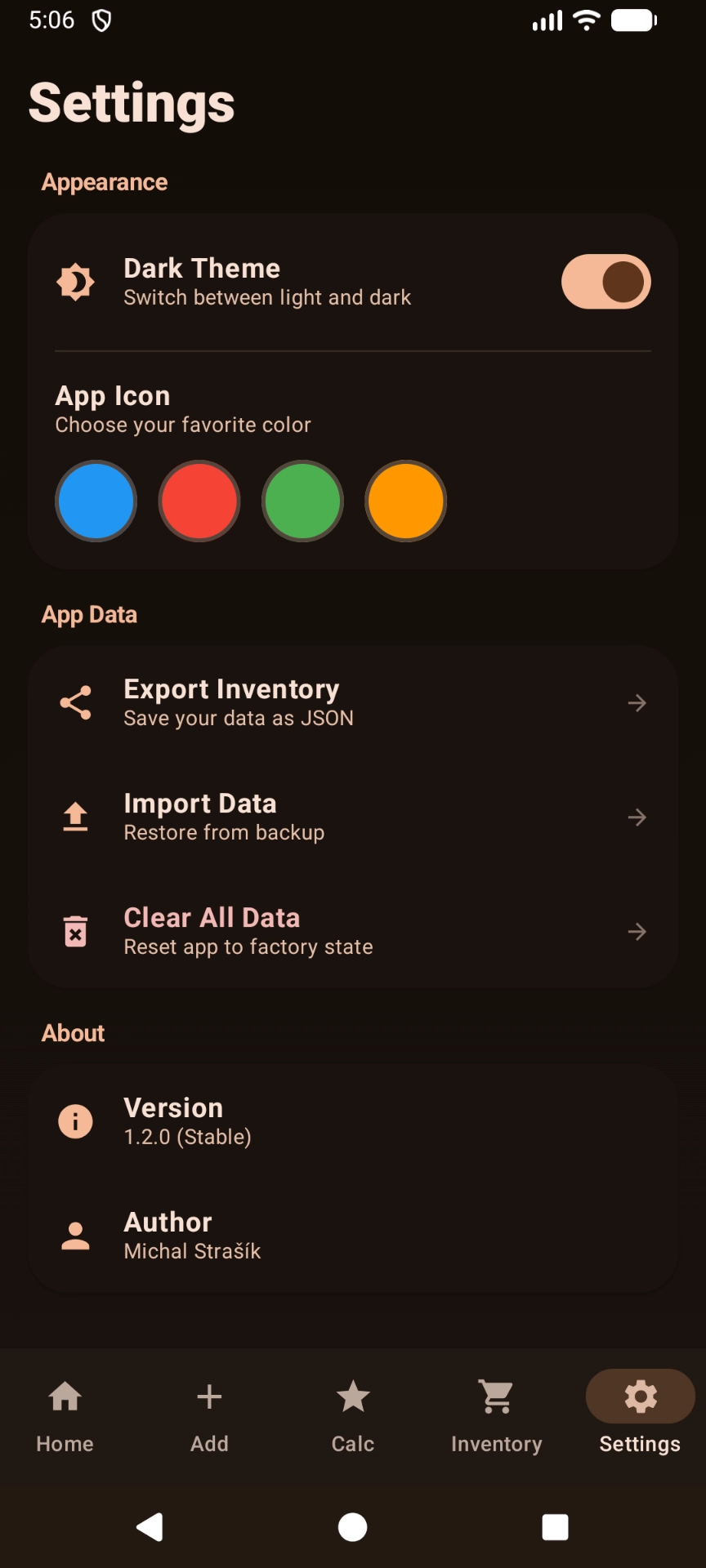706x1568 pixels.
Task: Open Export Inventory via its arrow chevron
Action: [637, 702]
